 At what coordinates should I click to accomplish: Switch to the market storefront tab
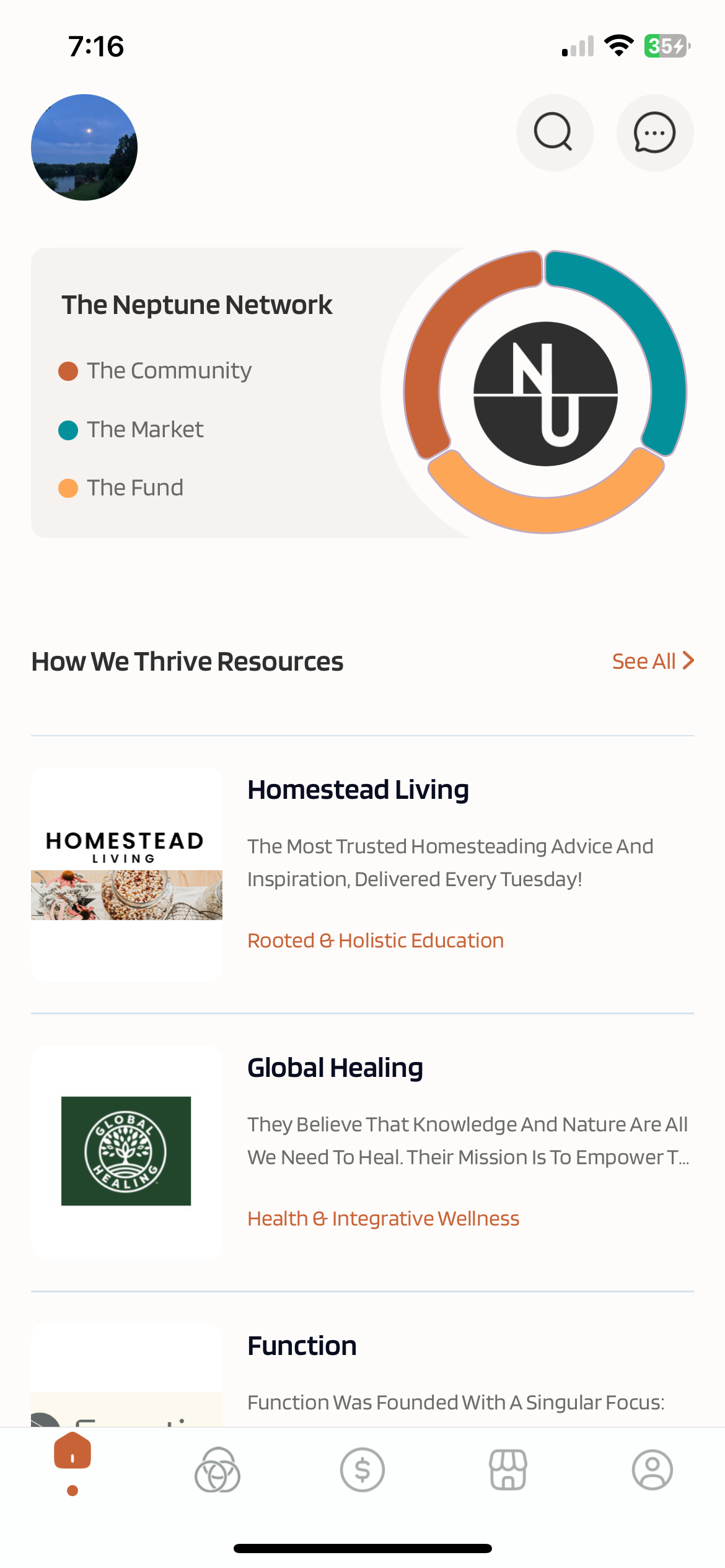tap(507, 1470)
